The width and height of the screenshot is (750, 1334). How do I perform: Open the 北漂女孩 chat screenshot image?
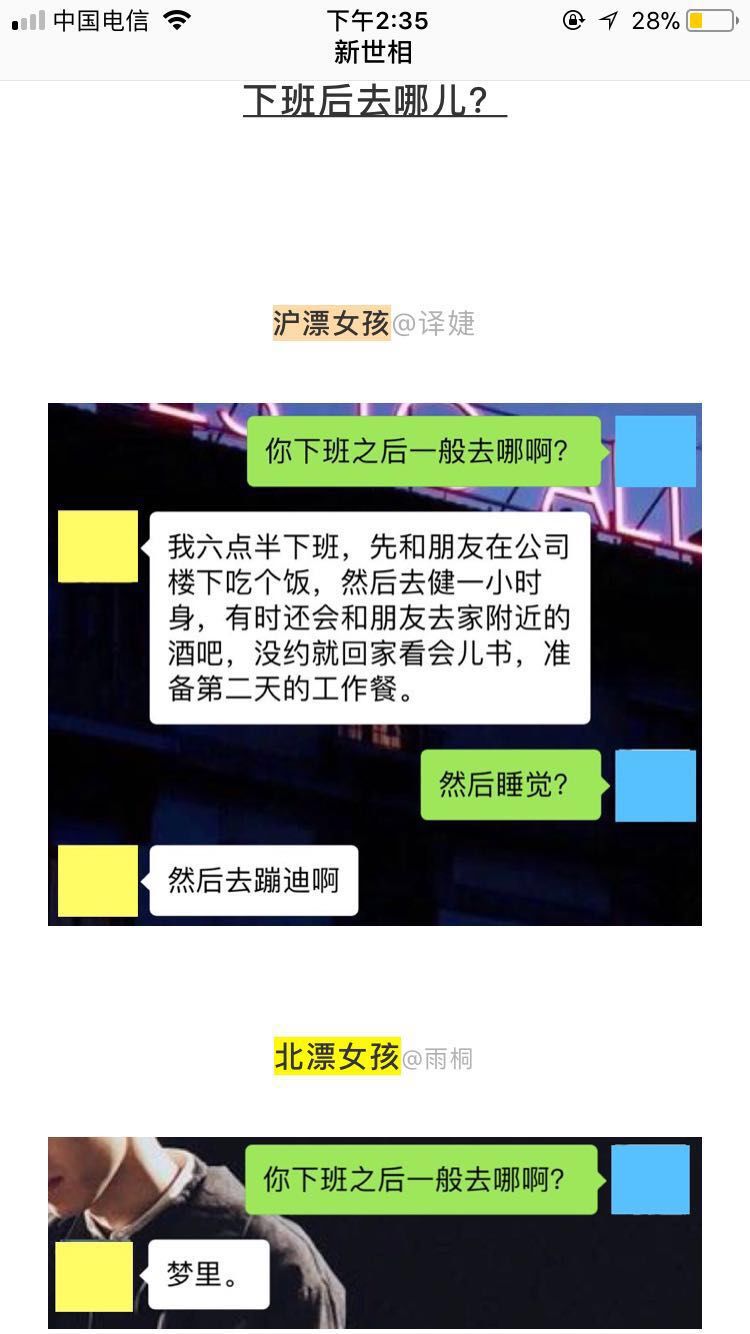(375, 1232)
